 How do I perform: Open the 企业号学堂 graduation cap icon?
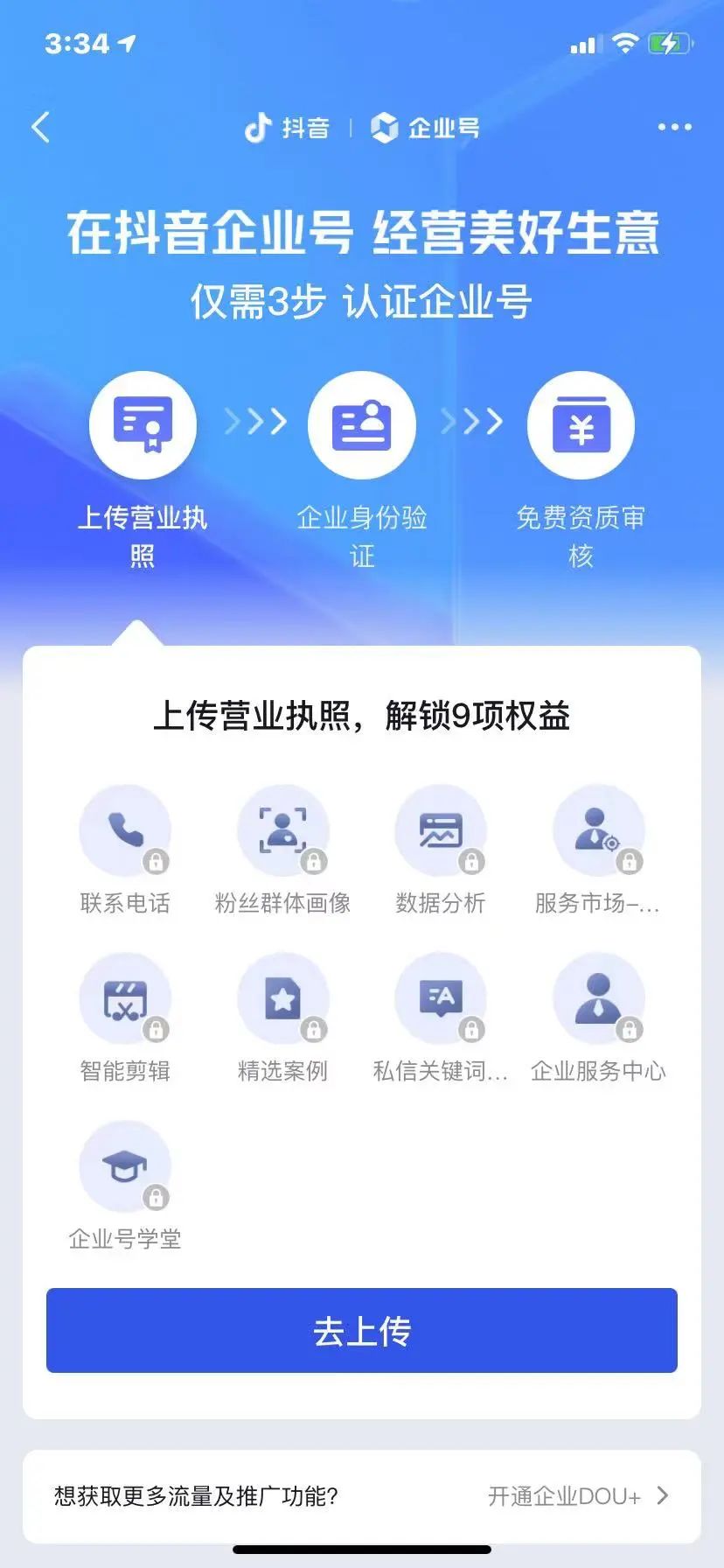pyautogui.click(x=125, y=1165)
